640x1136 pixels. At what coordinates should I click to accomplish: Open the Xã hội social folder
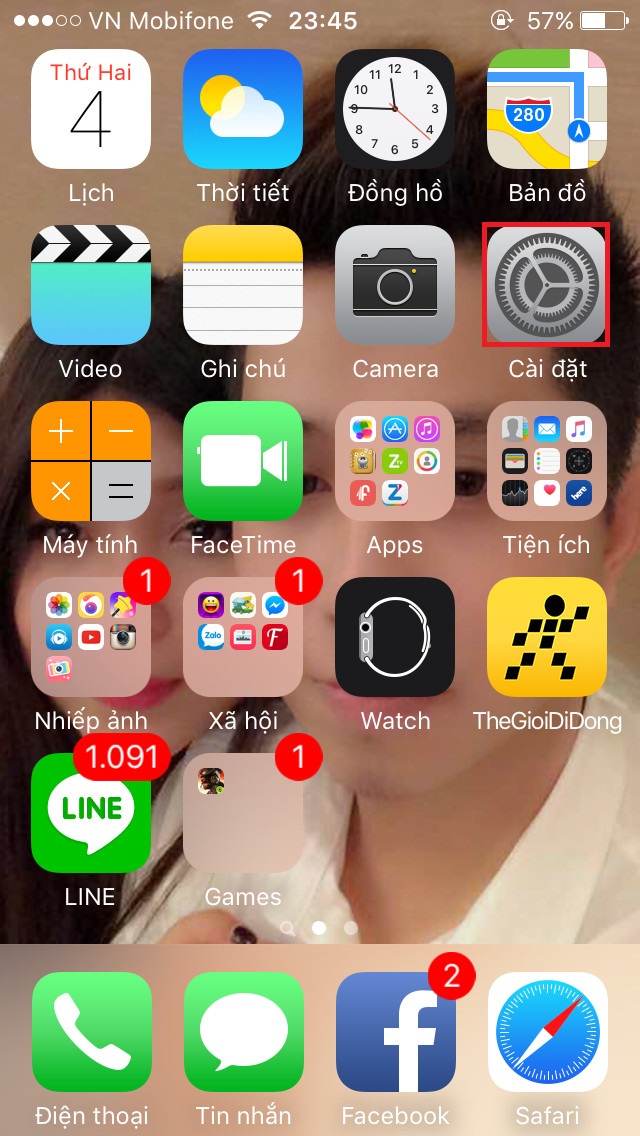point(243,637)
